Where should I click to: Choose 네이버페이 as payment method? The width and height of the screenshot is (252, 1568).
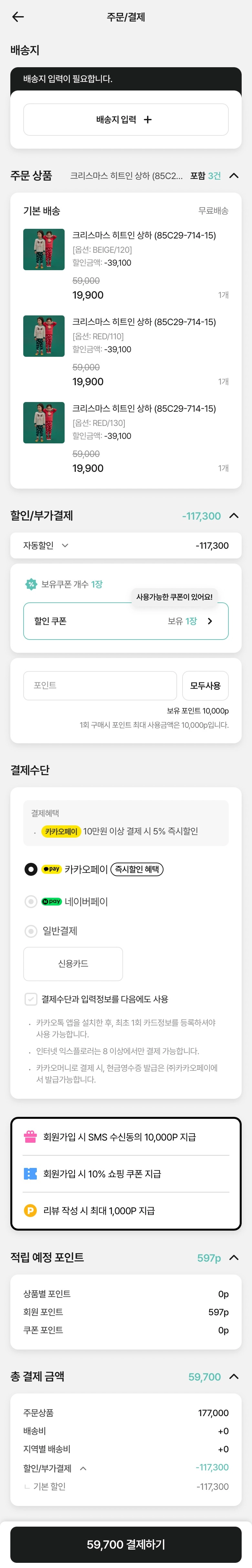pos(30,902)
